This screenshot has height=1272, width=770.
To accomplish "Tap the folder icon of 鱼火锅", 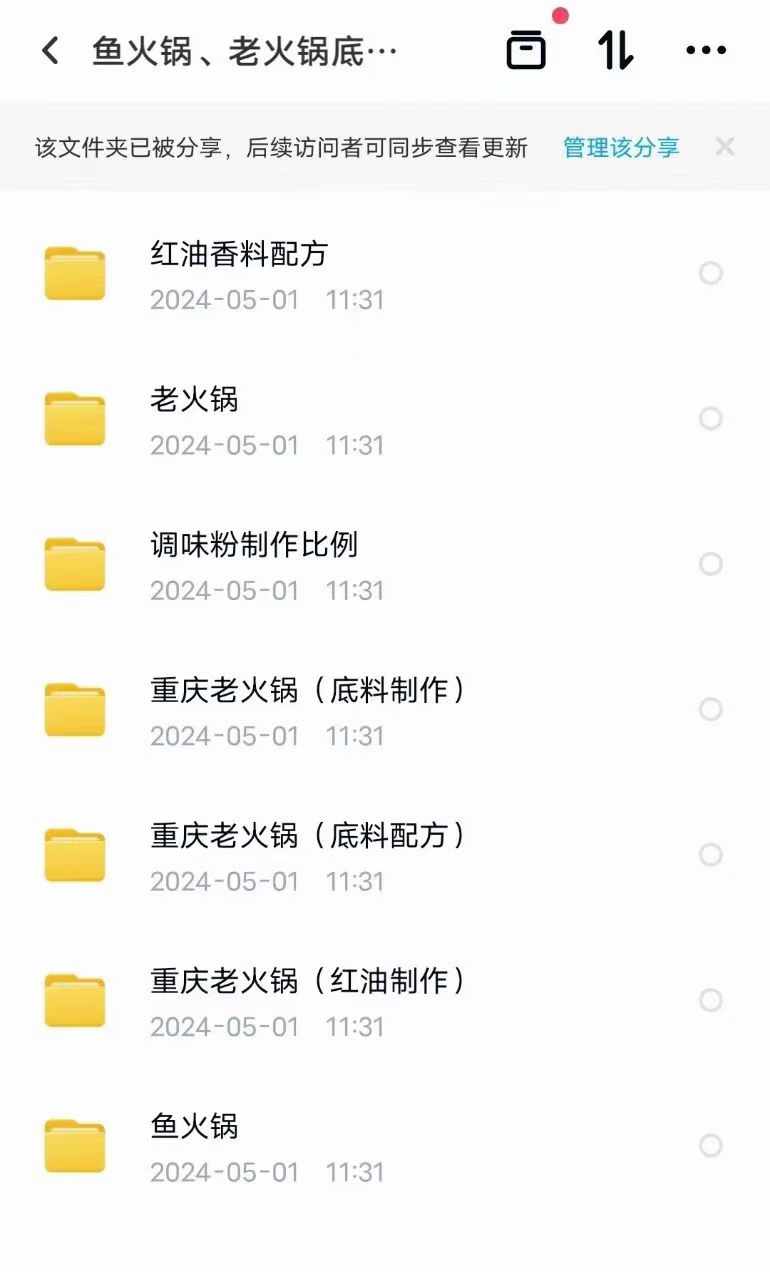I will coord(75,1145).
